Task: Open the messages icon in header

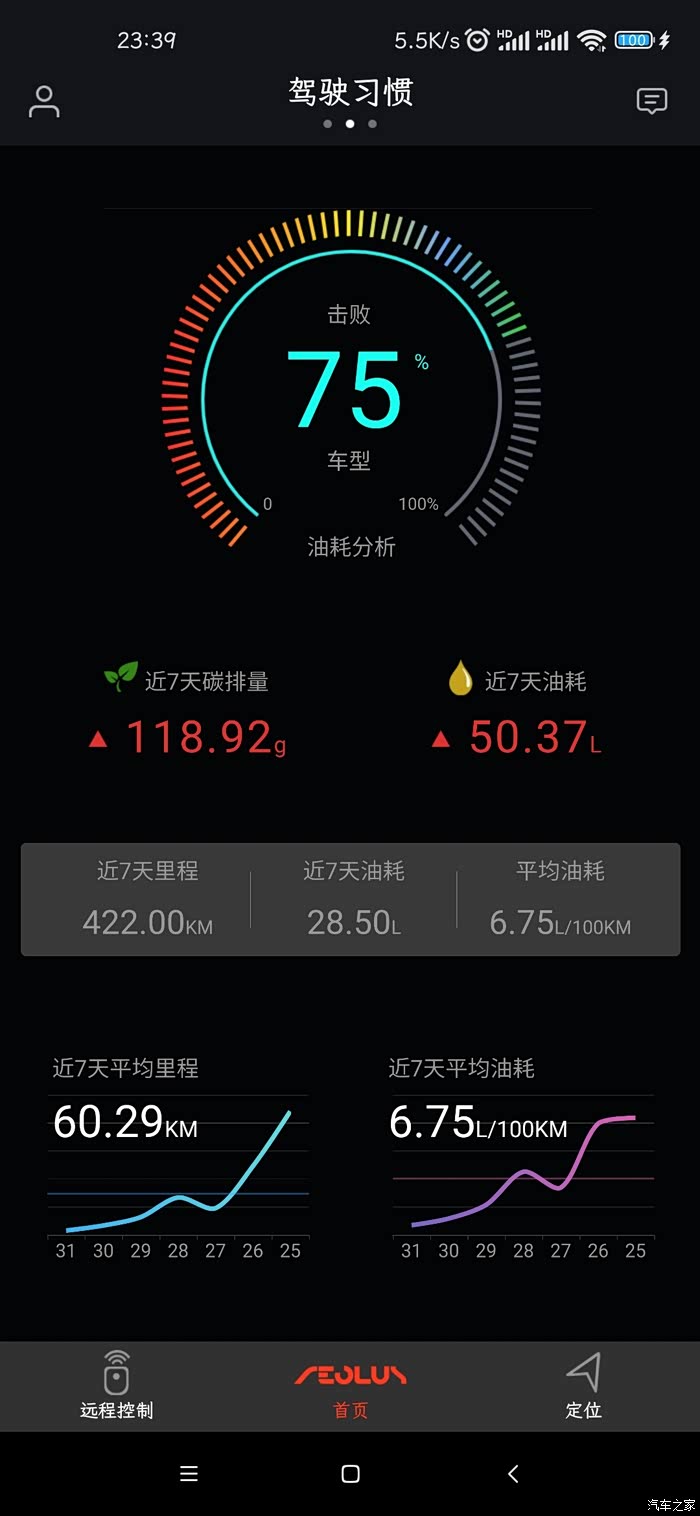Action: click(x=652, y=101)
